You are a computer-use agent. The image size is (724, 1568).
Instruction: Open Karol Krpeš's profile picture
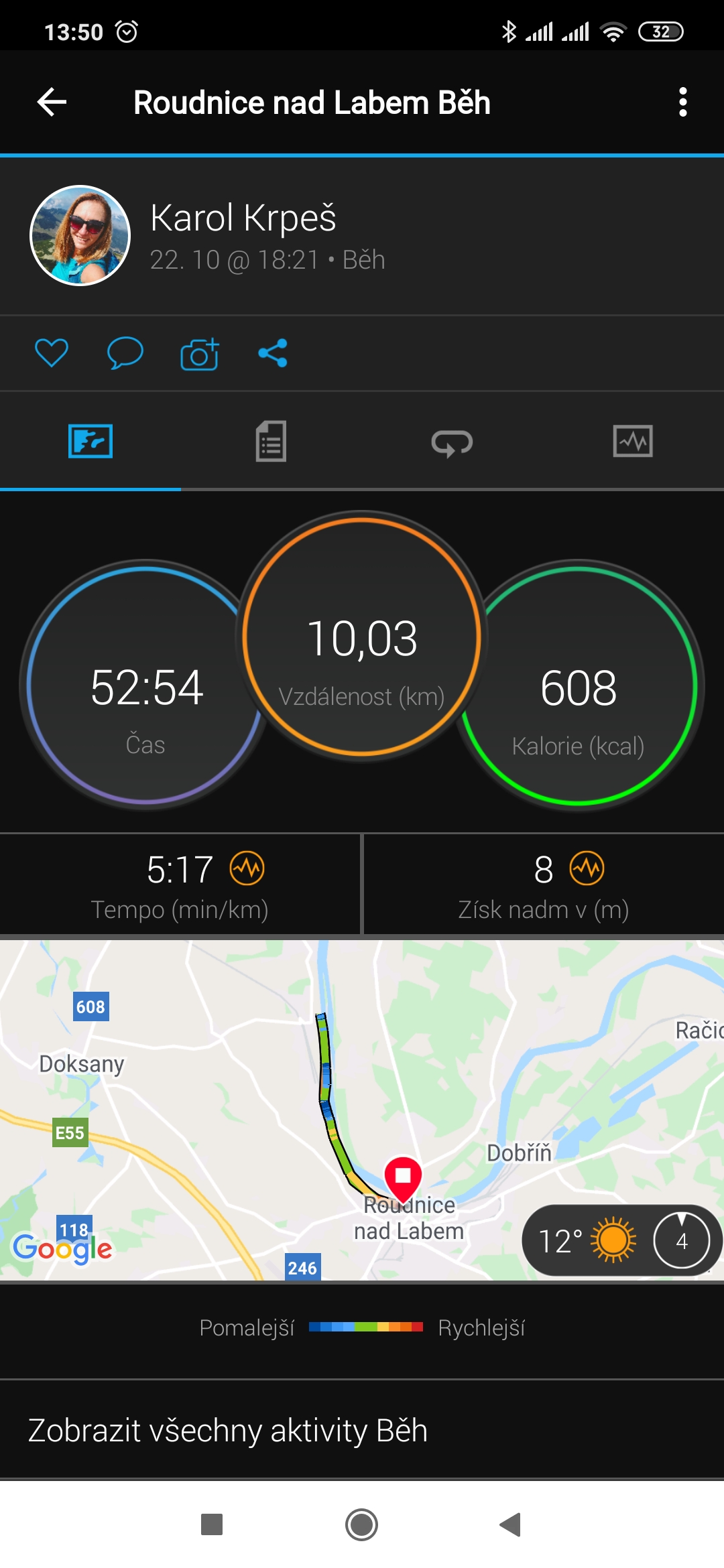[x=80, y=235]
